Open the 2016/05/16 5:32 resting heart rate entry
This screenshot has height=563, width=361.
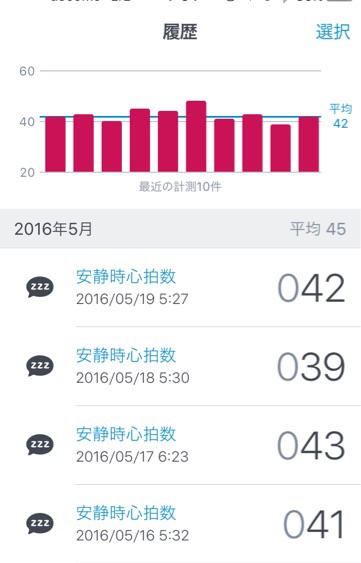click(180, 524)
